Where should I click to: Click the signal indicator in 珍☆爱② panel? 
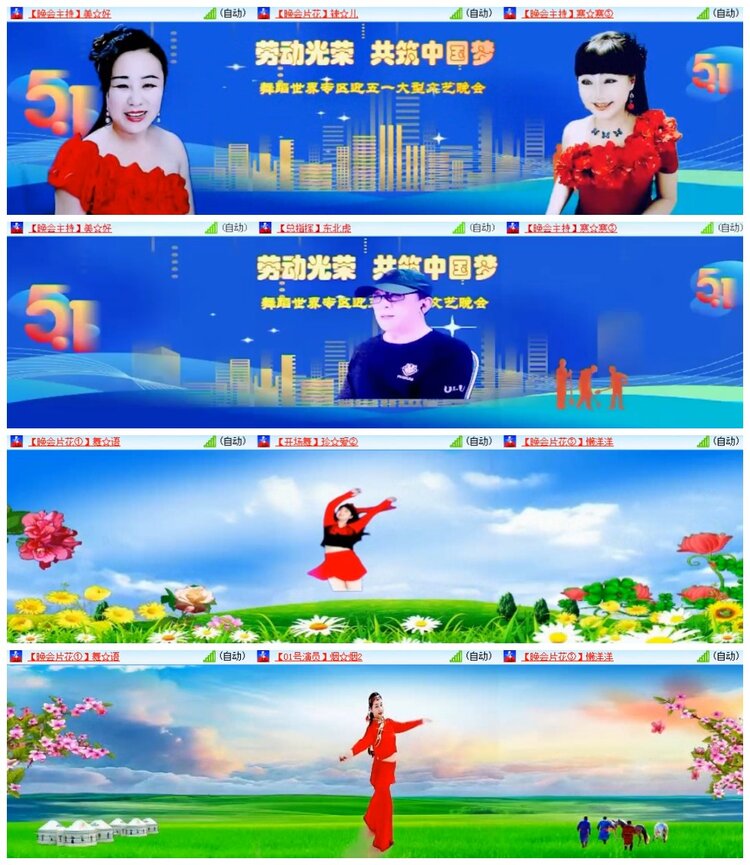[x=455, y=442]
